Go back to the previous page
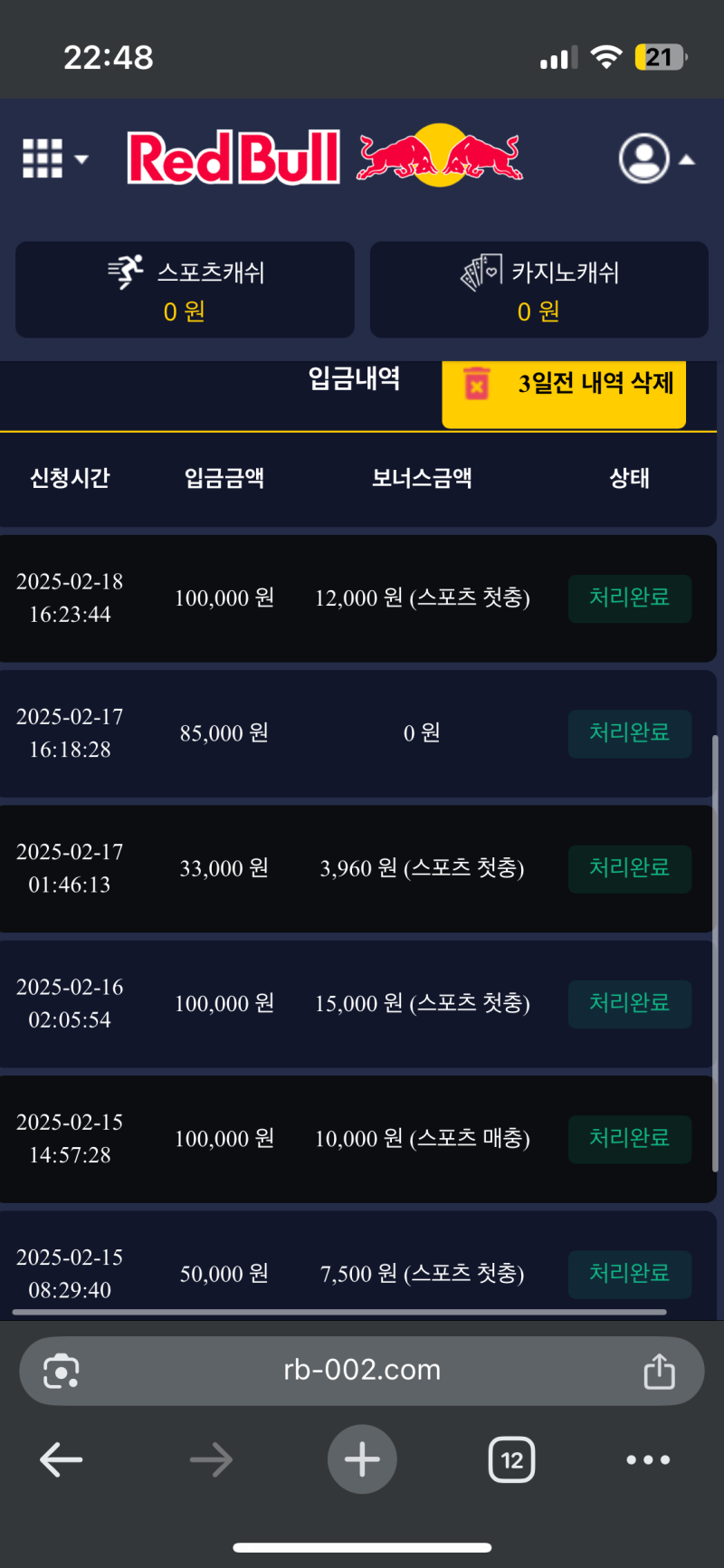 [62, 1459]
